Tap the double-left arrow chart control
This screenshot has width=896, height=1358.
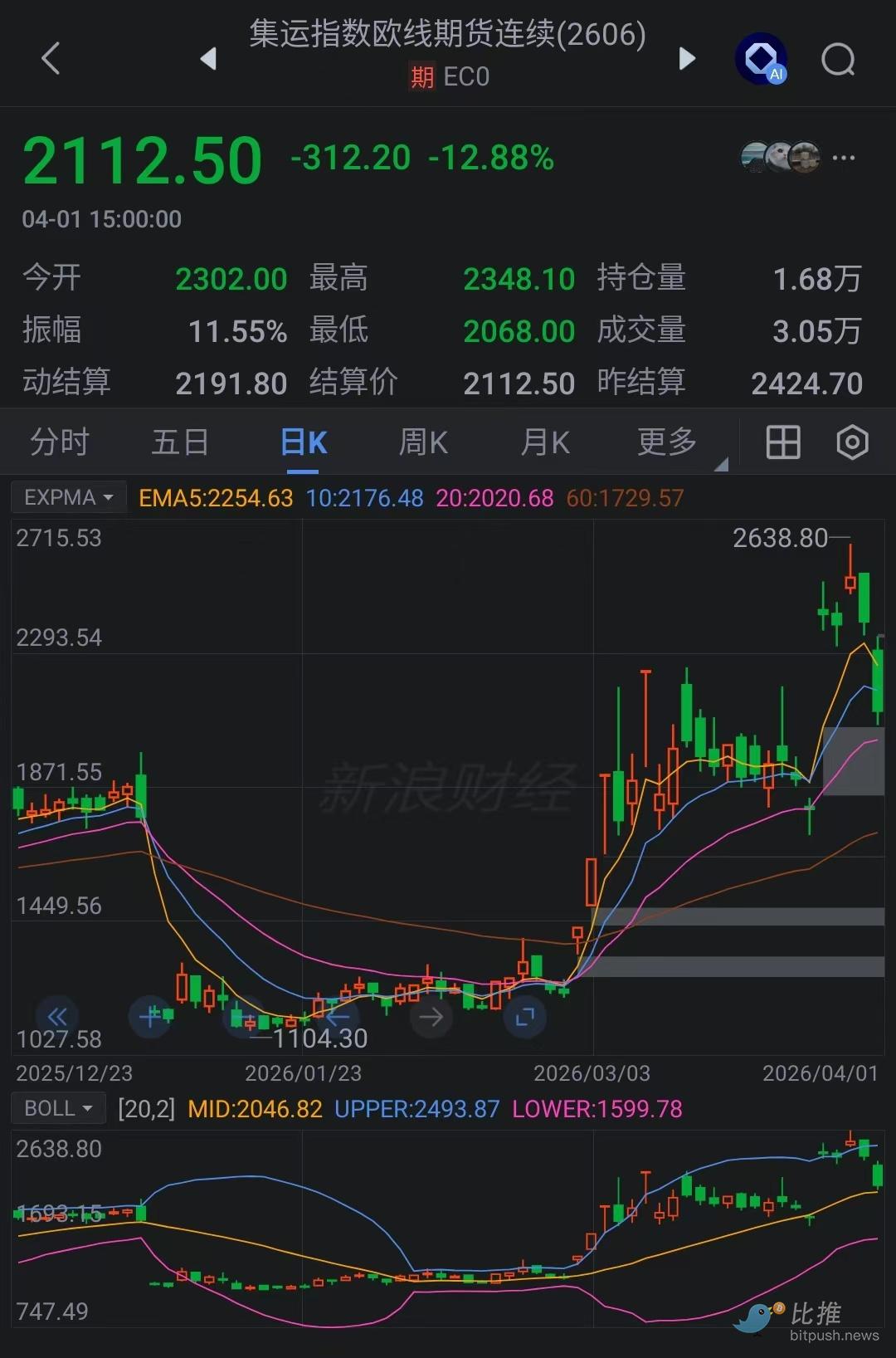coord(57,1016)
